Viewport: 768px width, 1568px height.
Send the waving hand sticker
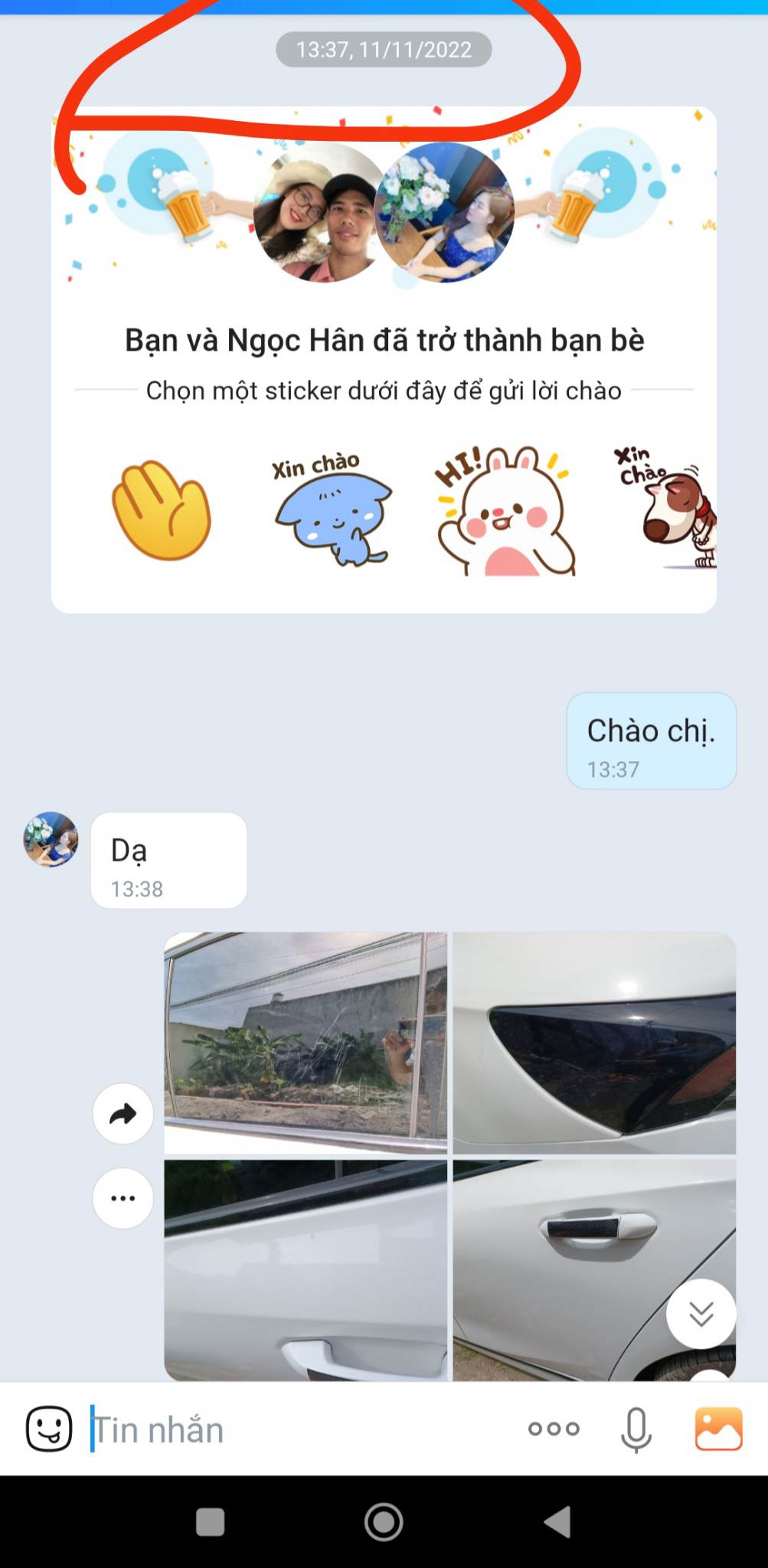tap(162, 510)
